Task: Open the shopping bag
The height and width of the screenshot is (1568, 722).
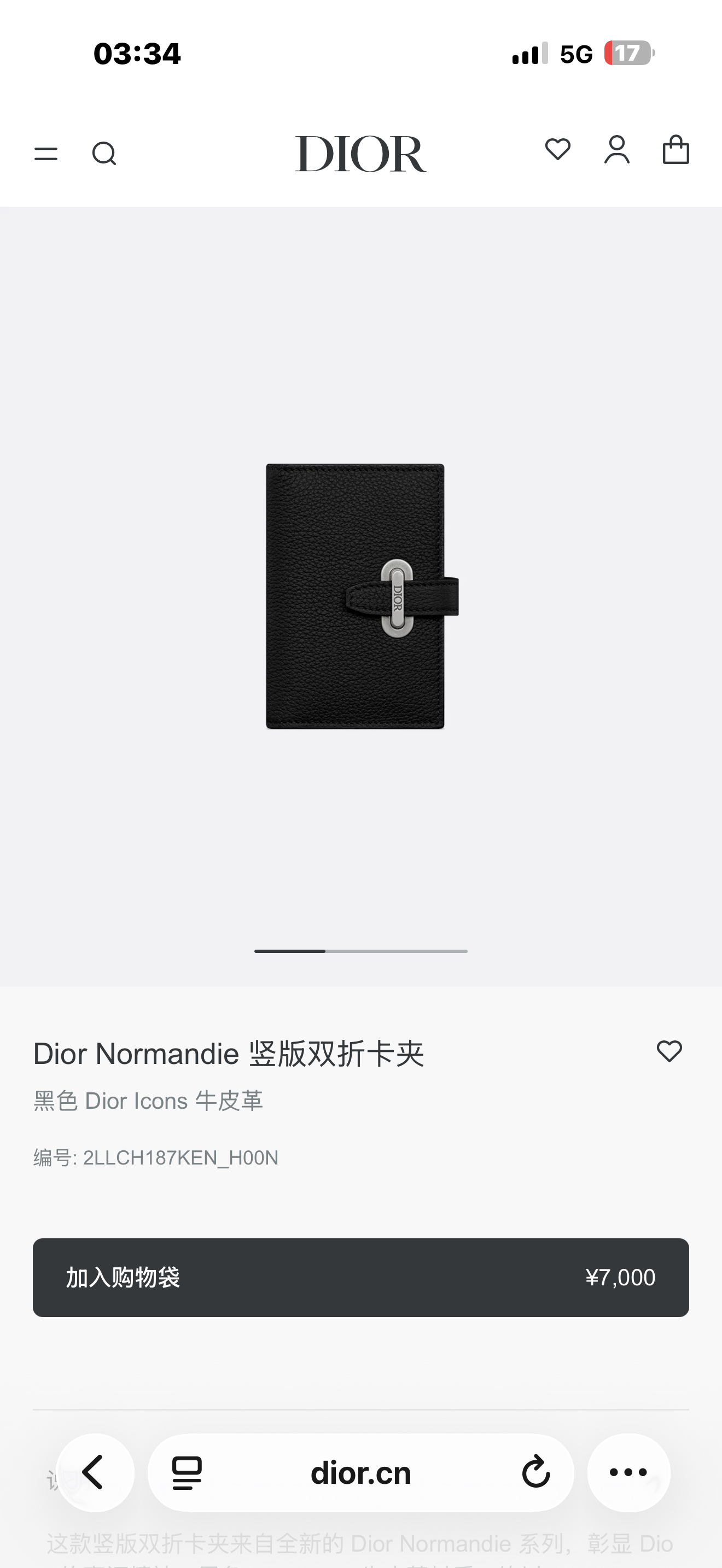Action: tap(676, 150)
